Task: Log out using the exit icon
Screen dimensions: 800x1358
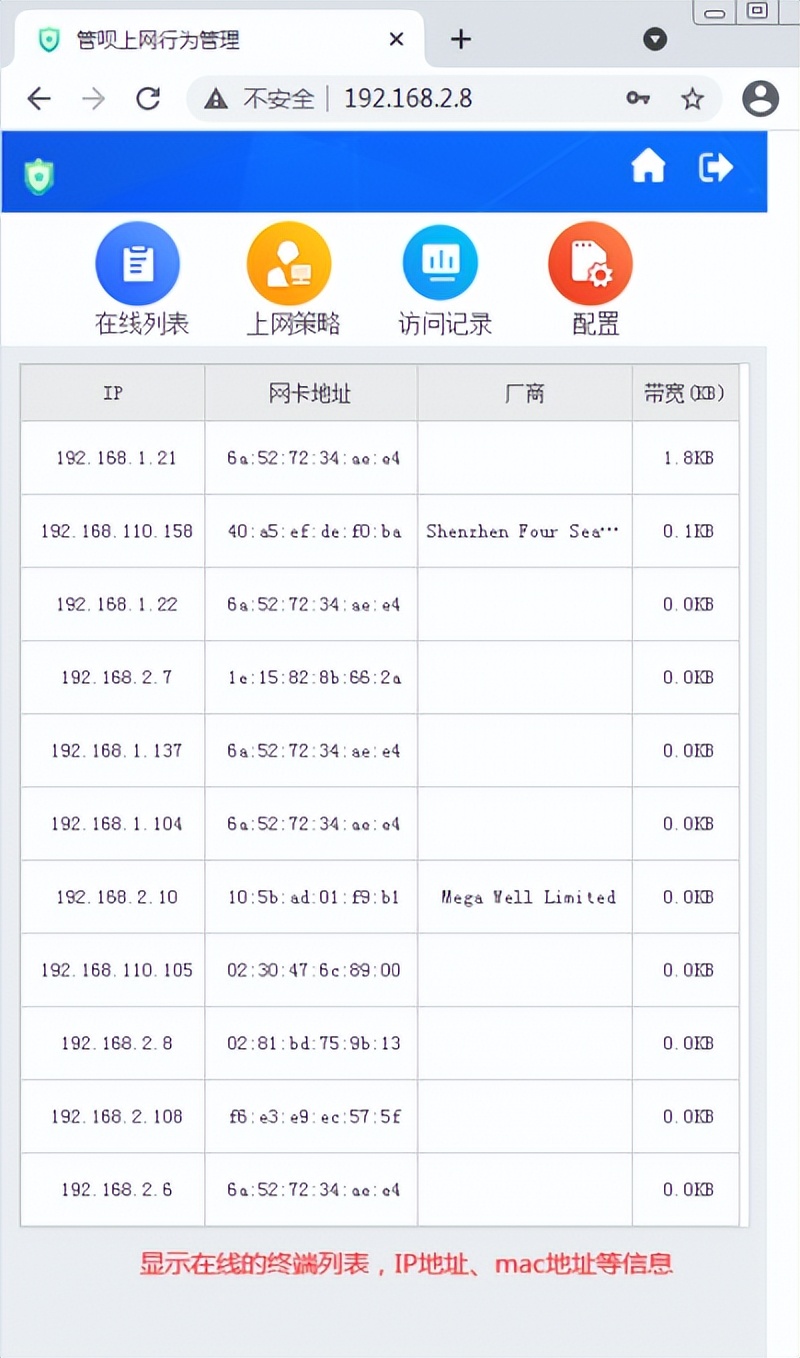Action: pos(715,167)
